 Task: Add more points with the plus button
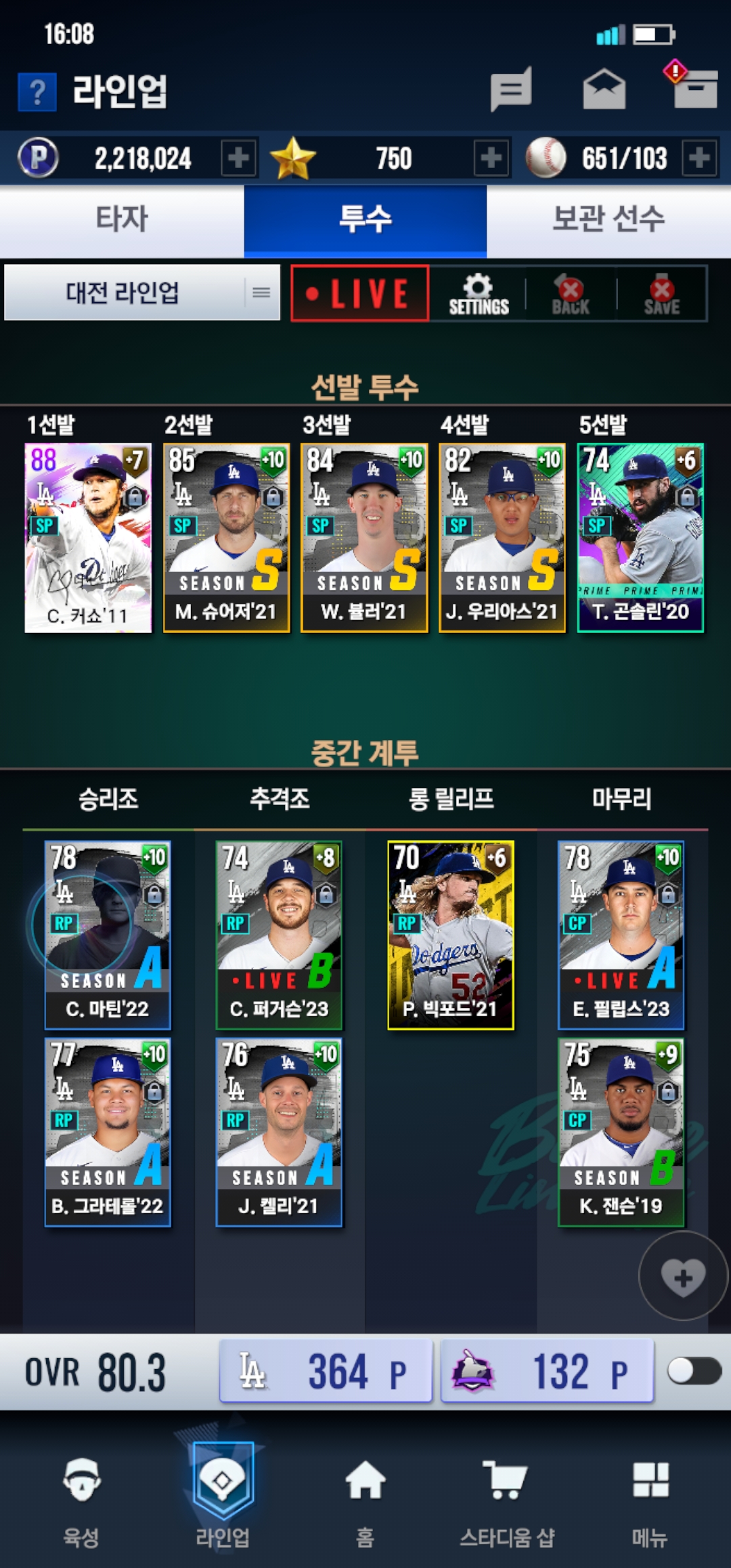[238, 158]
